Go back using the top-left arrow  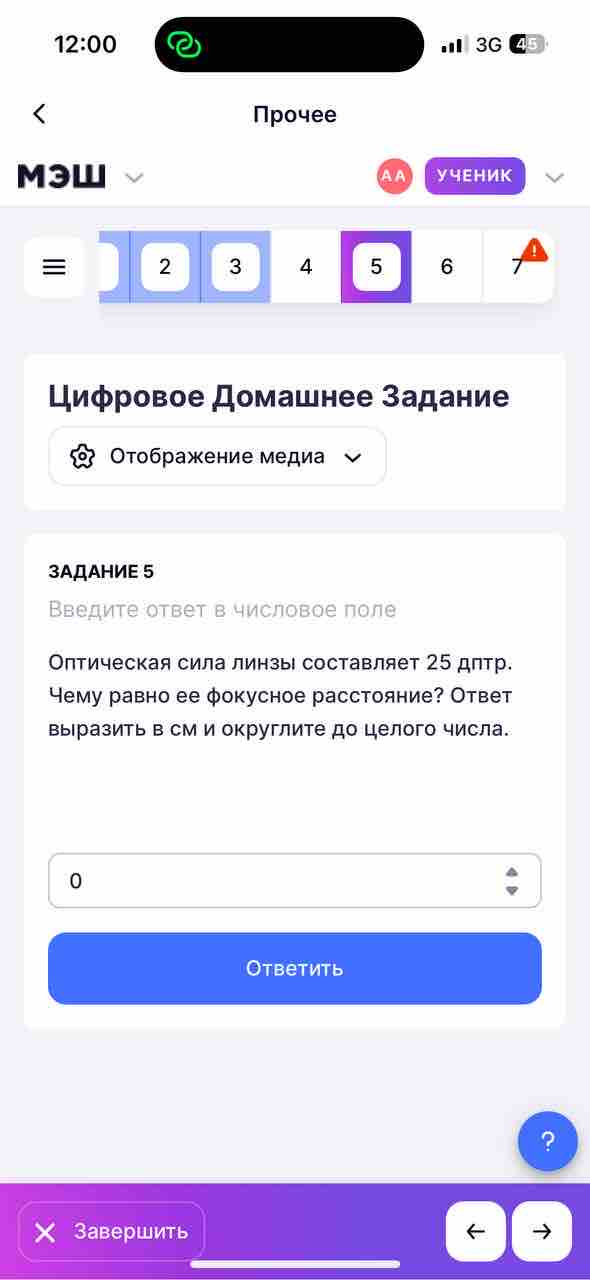point(40,114)
